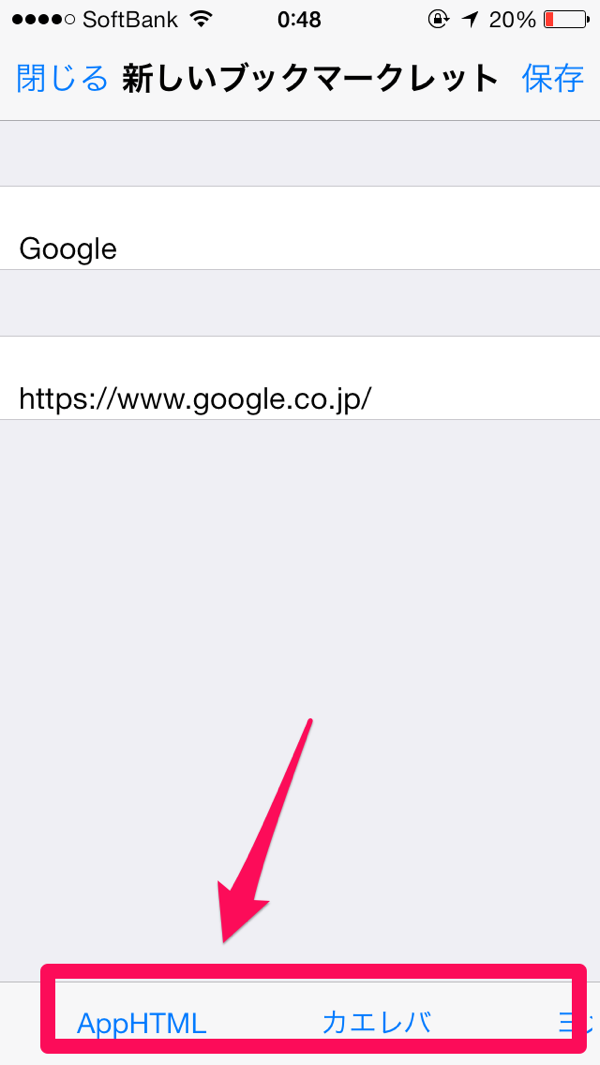600x1065 pixels.
Task: Select the カエレバ bookmarklet
Action: [x=377, y=1022]
